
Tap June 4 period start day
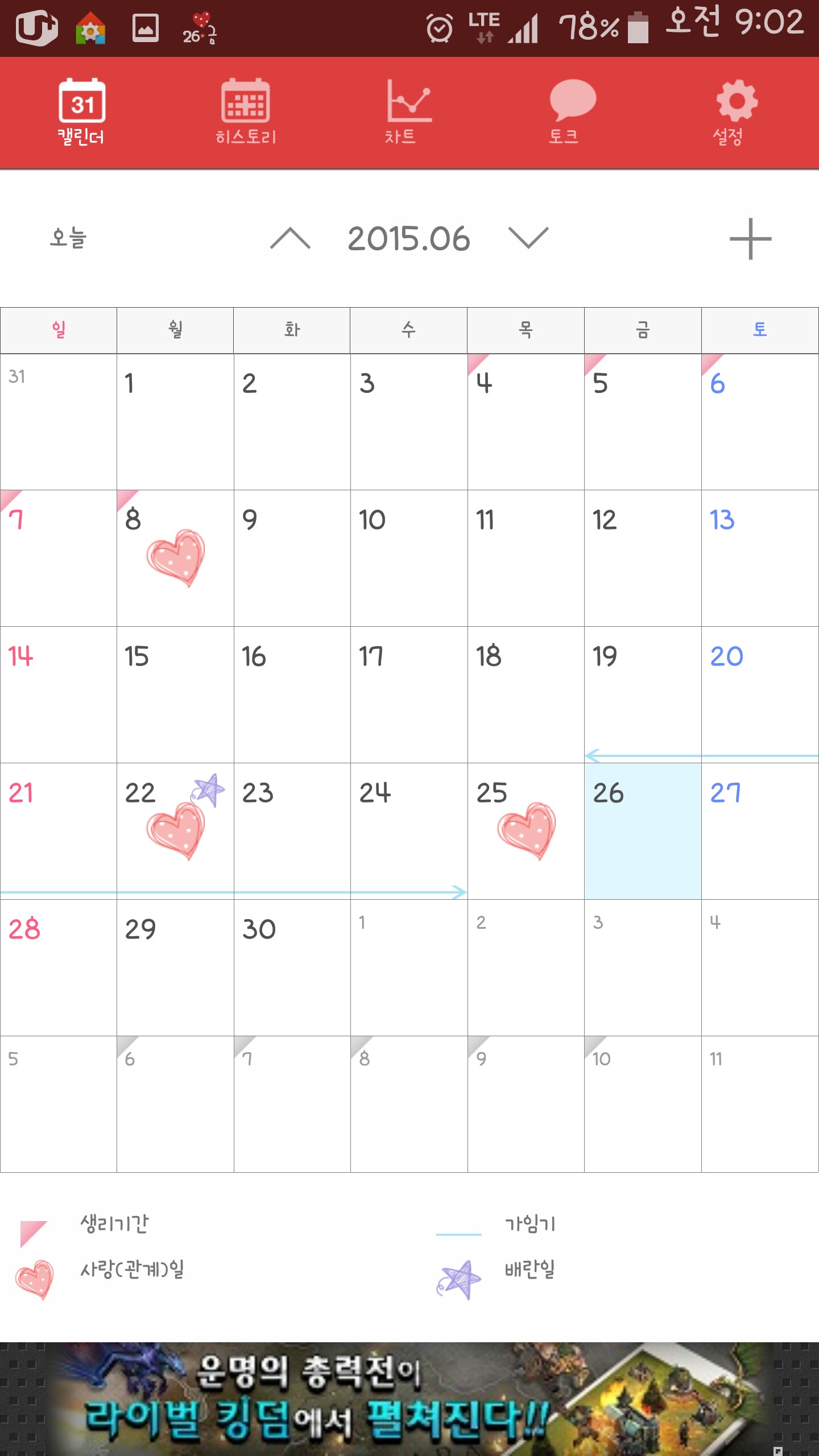526,421
